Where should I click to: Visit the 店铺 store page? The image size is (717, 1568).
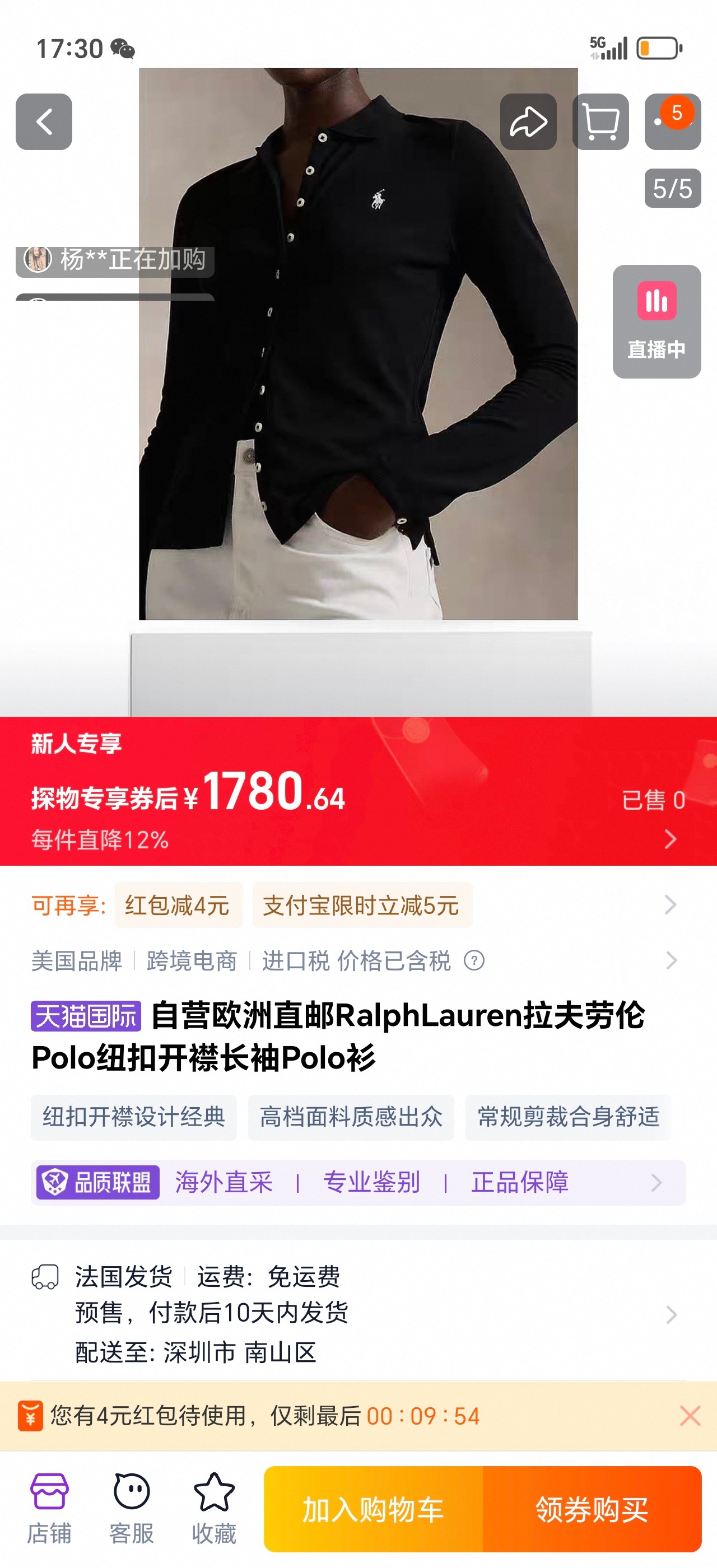click(49, 1508)
